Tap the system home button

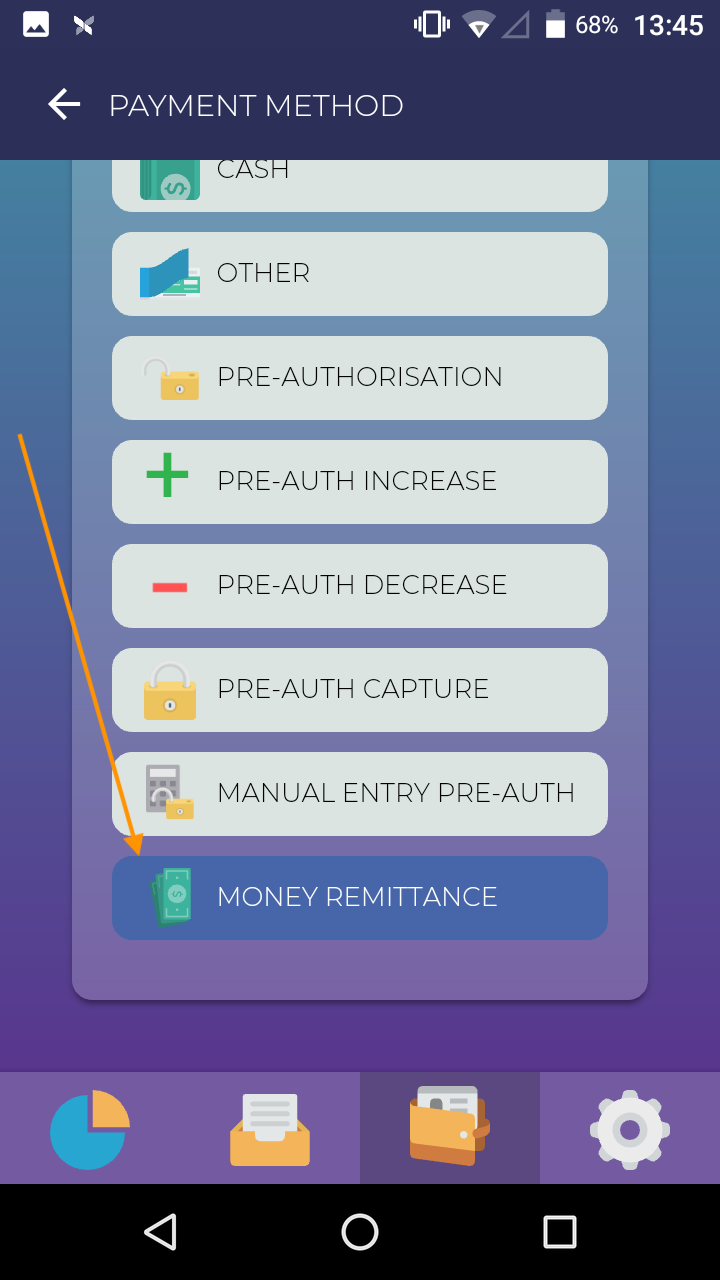[x=360, y=1232]
